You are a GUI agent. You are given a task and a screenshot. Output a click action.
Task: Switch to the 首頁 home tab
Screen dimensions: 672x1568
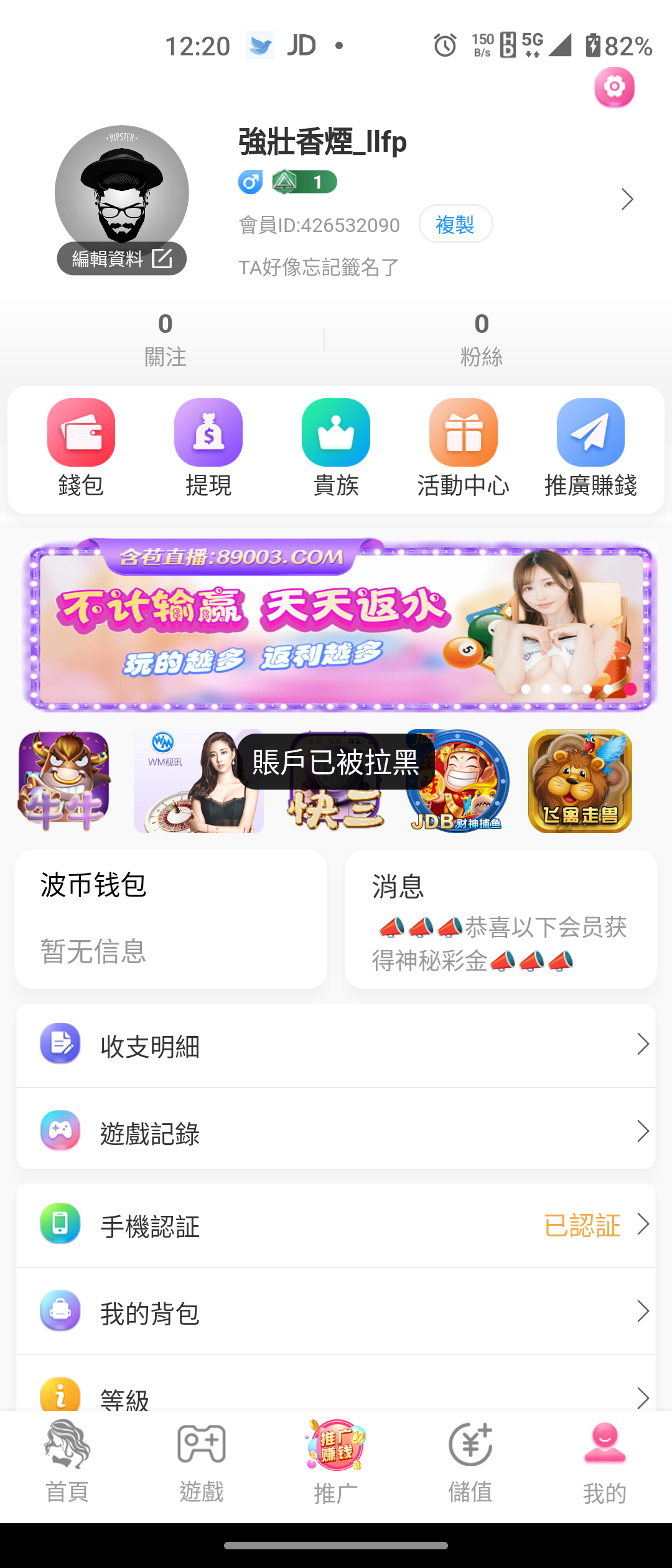click(67, 1462)
